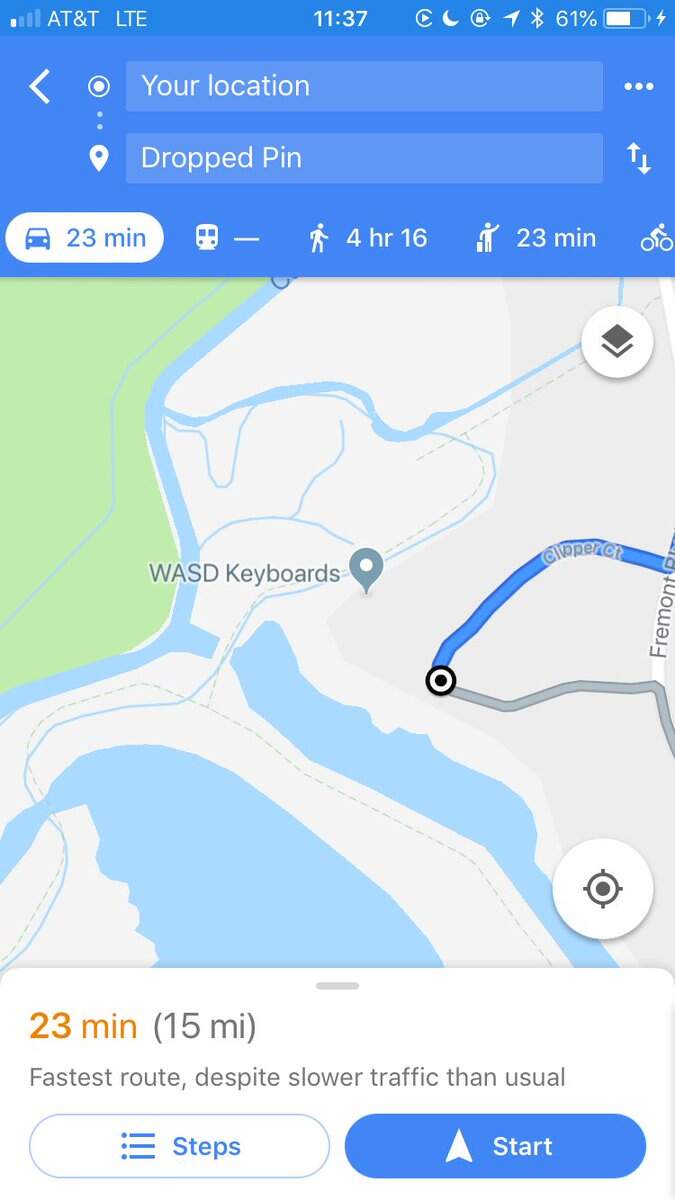The width and height of the screenshot is (675, 1200).
Task: View the route Steps
Action: pyautogui.click(x=180, y=1146)
